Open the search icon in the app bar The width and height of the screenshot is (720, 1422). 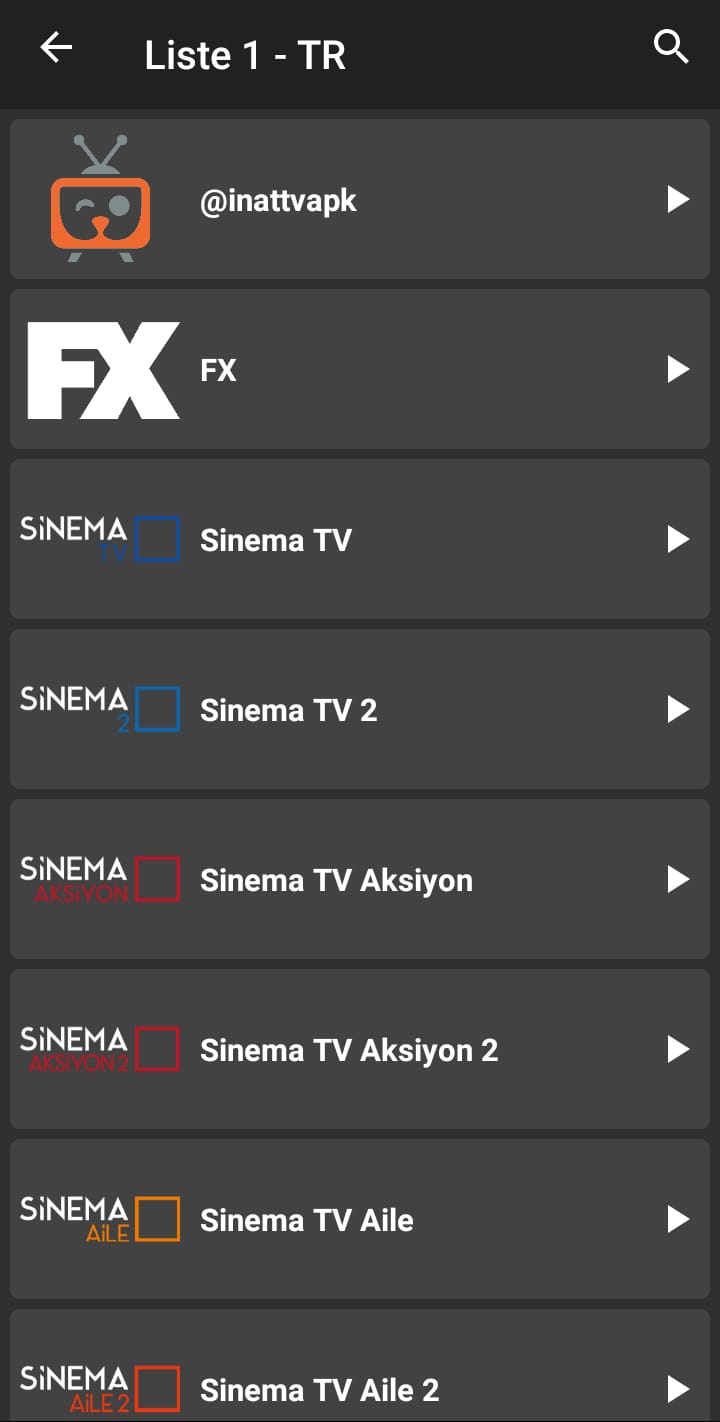[x=671, y=47]
